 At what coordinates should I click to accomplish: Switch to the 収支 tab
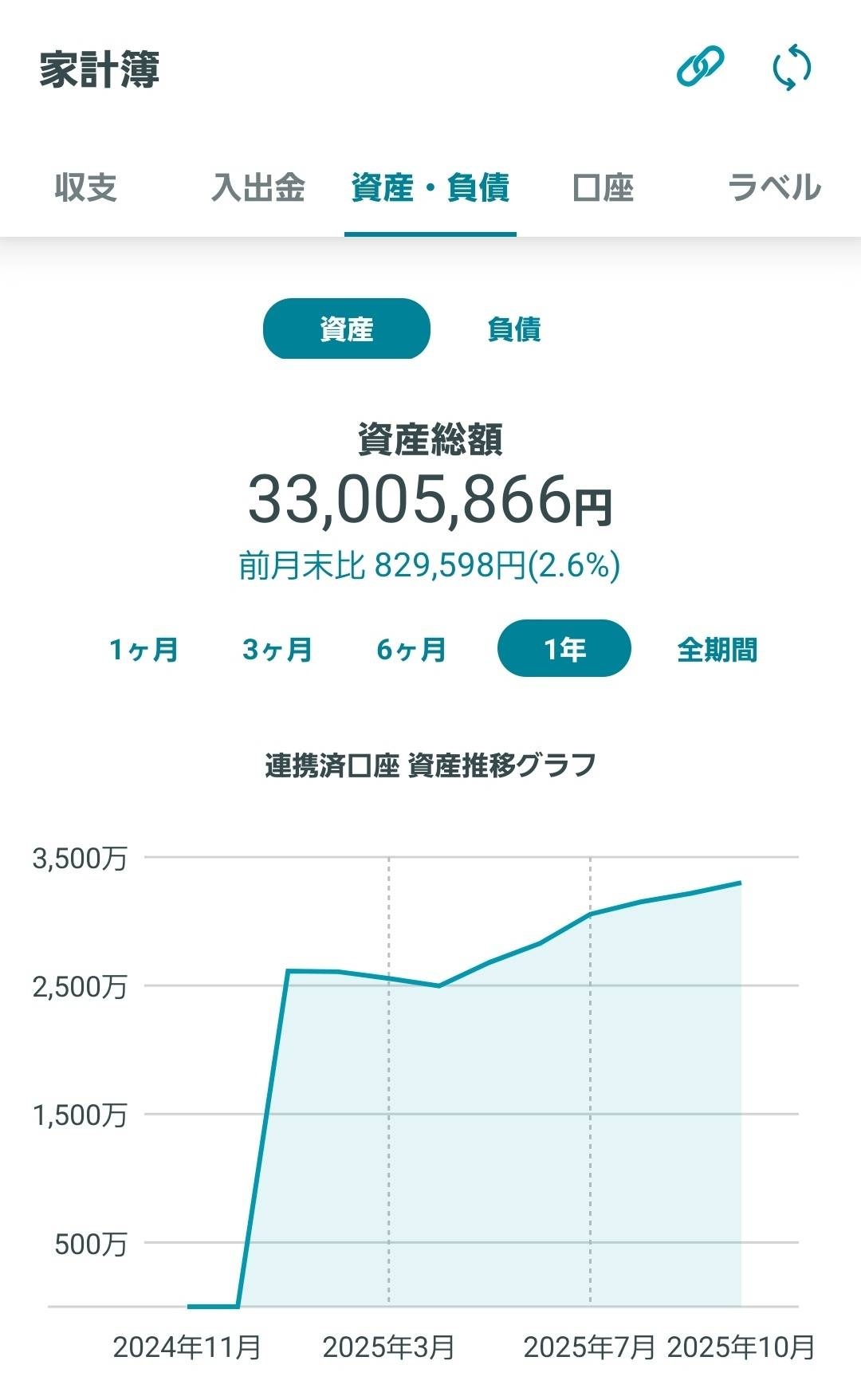86,188
